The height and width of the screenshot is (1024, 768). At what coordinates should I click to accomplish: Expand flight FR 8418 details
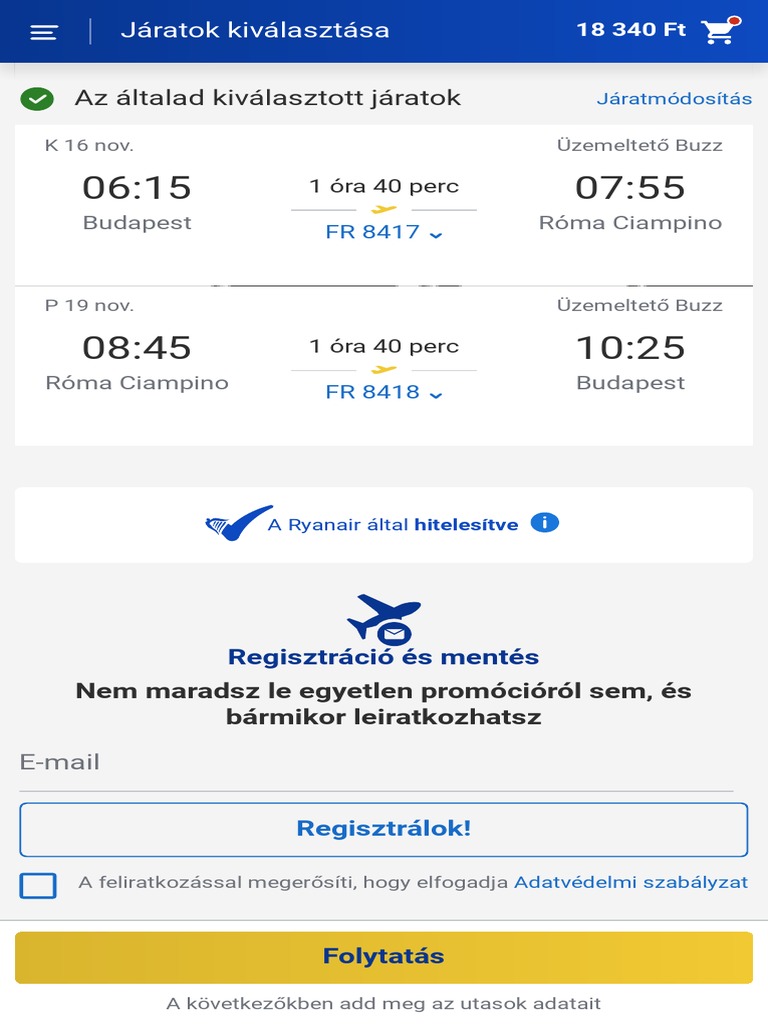tap(384, 392)
